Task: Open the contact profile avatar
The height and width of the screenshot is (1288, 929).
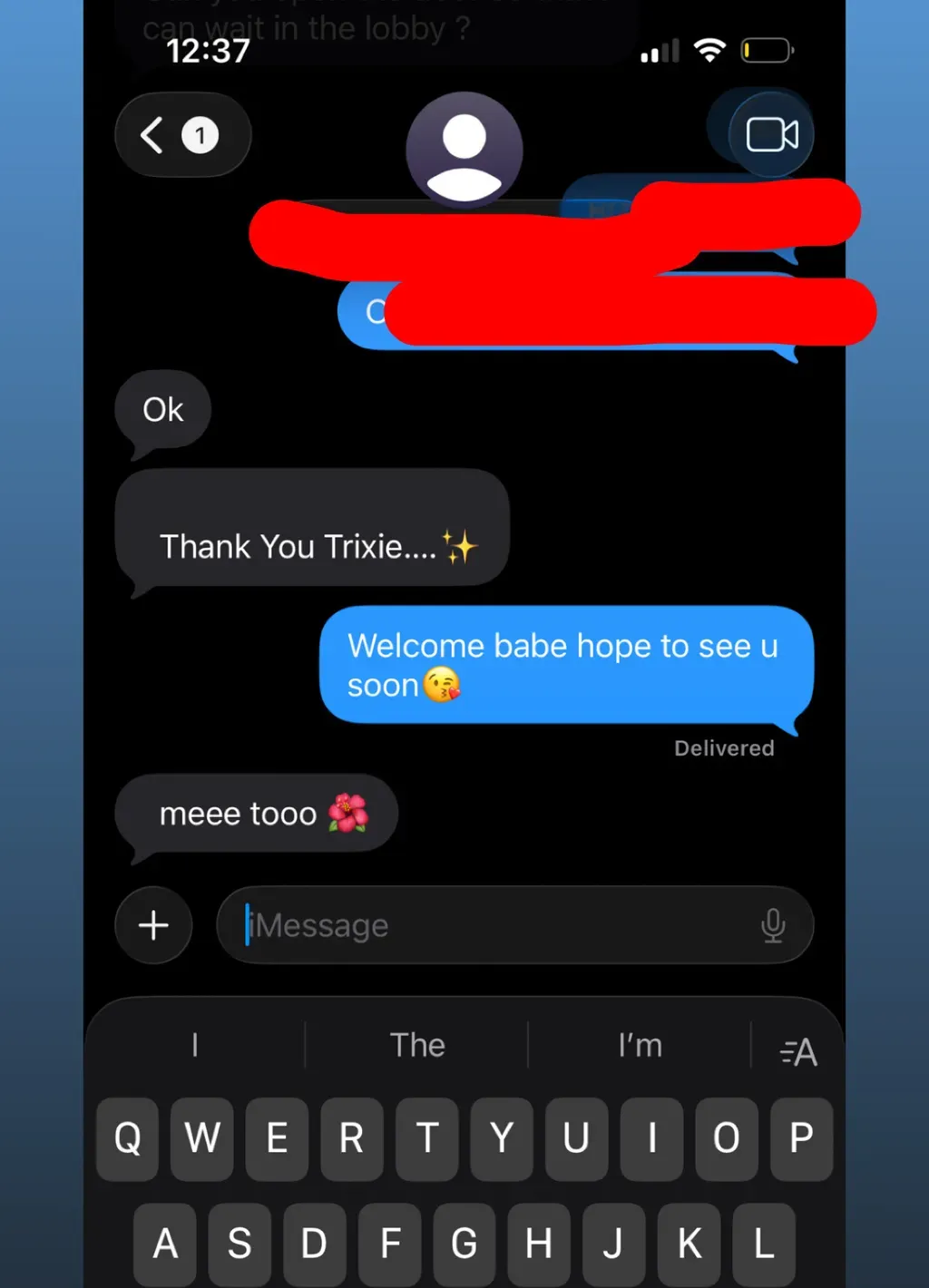Action: [464, 149]
